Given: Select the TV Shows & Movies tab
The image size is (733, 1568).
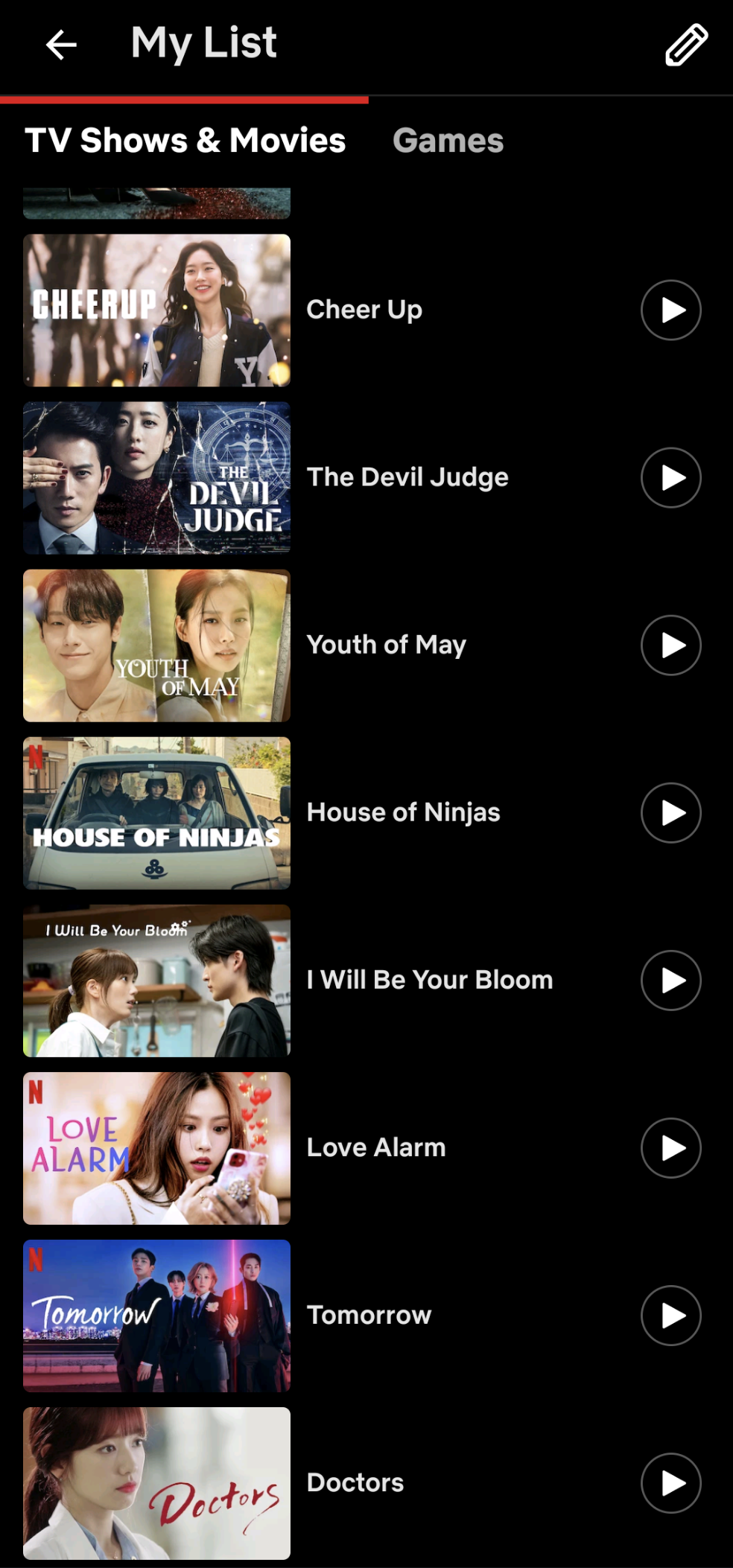Looking at the screenshot, I should coord(185,140).
